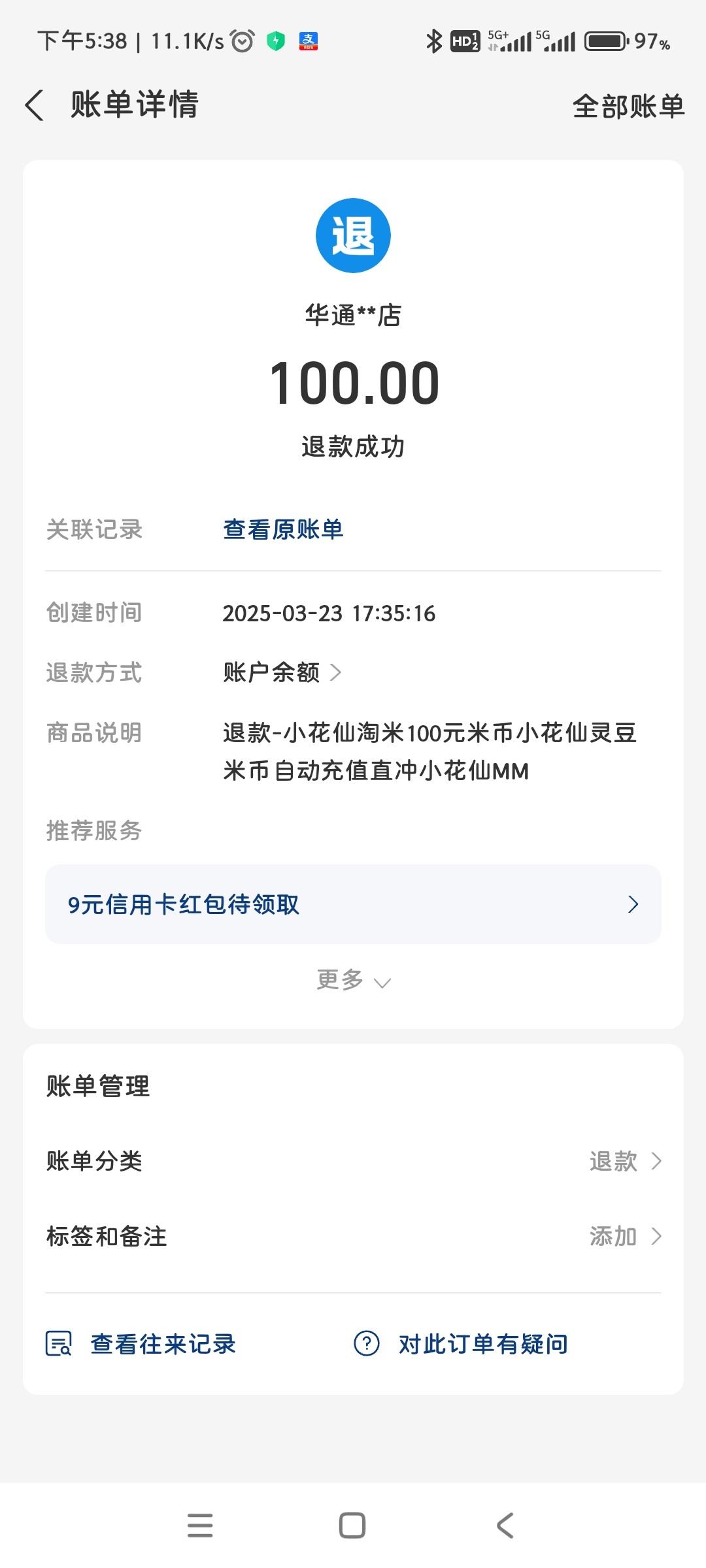Tap the system home button
The height and width of the screenshot is (1568, 706).
coord(352,1526)
